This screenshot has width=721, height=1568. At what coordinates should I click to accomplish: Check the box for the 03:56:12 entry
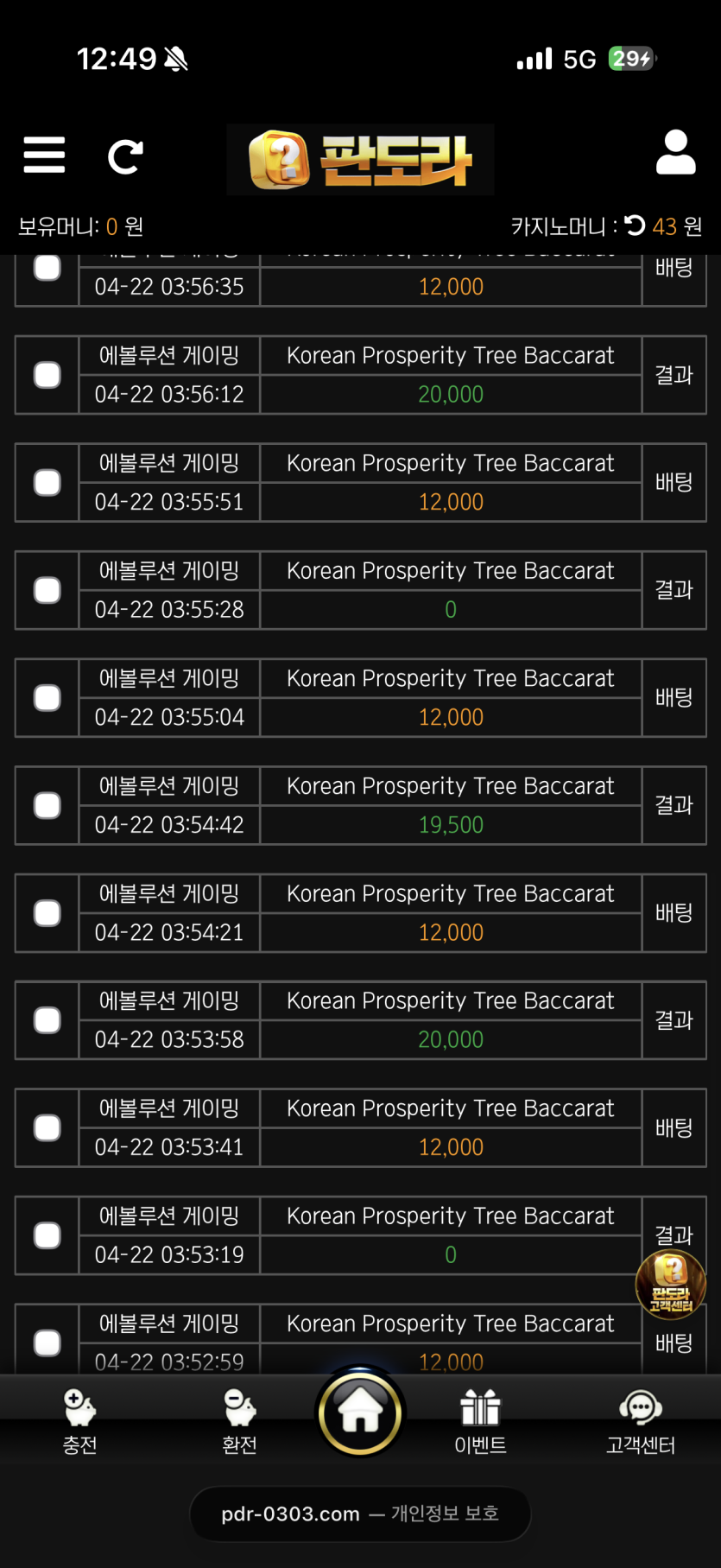[x=47, y=375]
